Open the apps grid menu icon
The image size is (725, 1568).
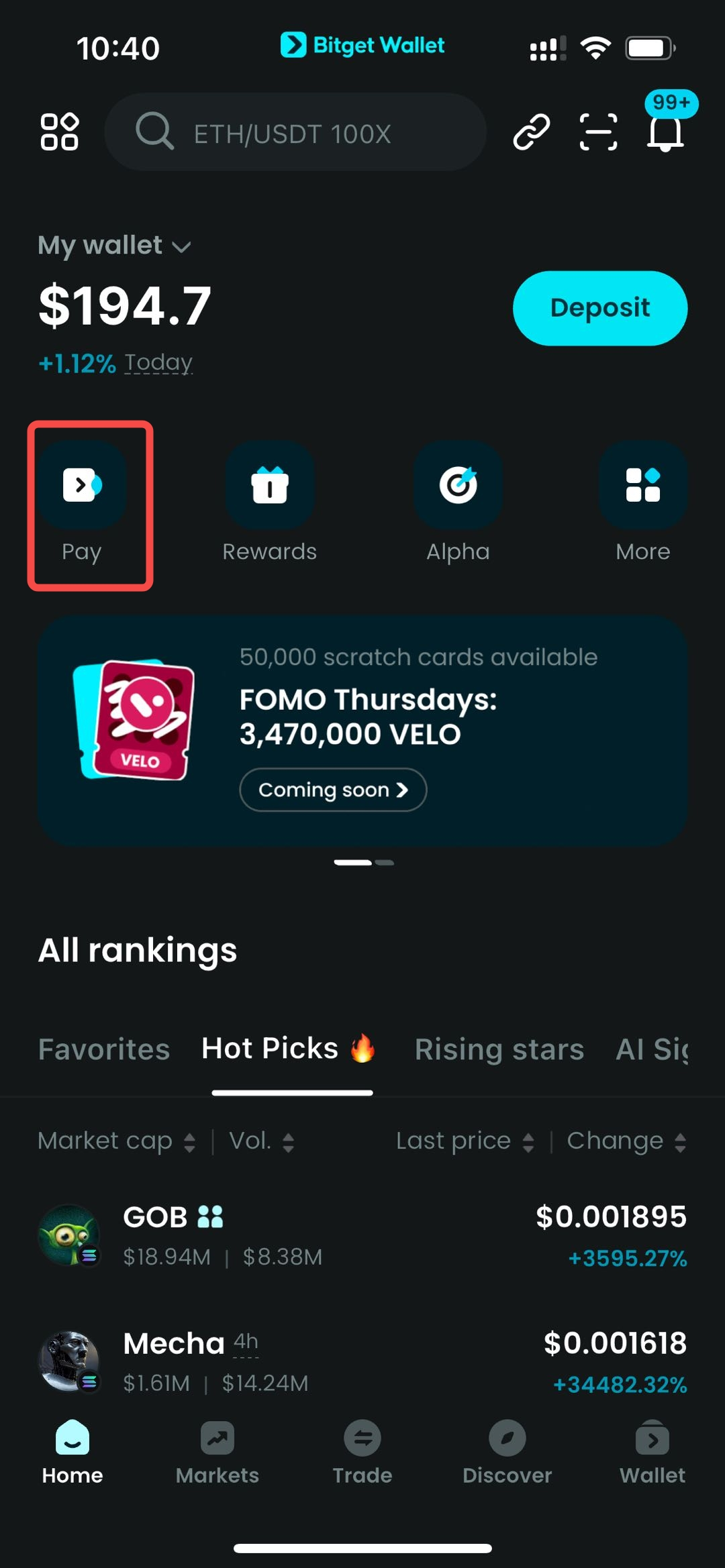pyautogui.click(x=60, y=132)
